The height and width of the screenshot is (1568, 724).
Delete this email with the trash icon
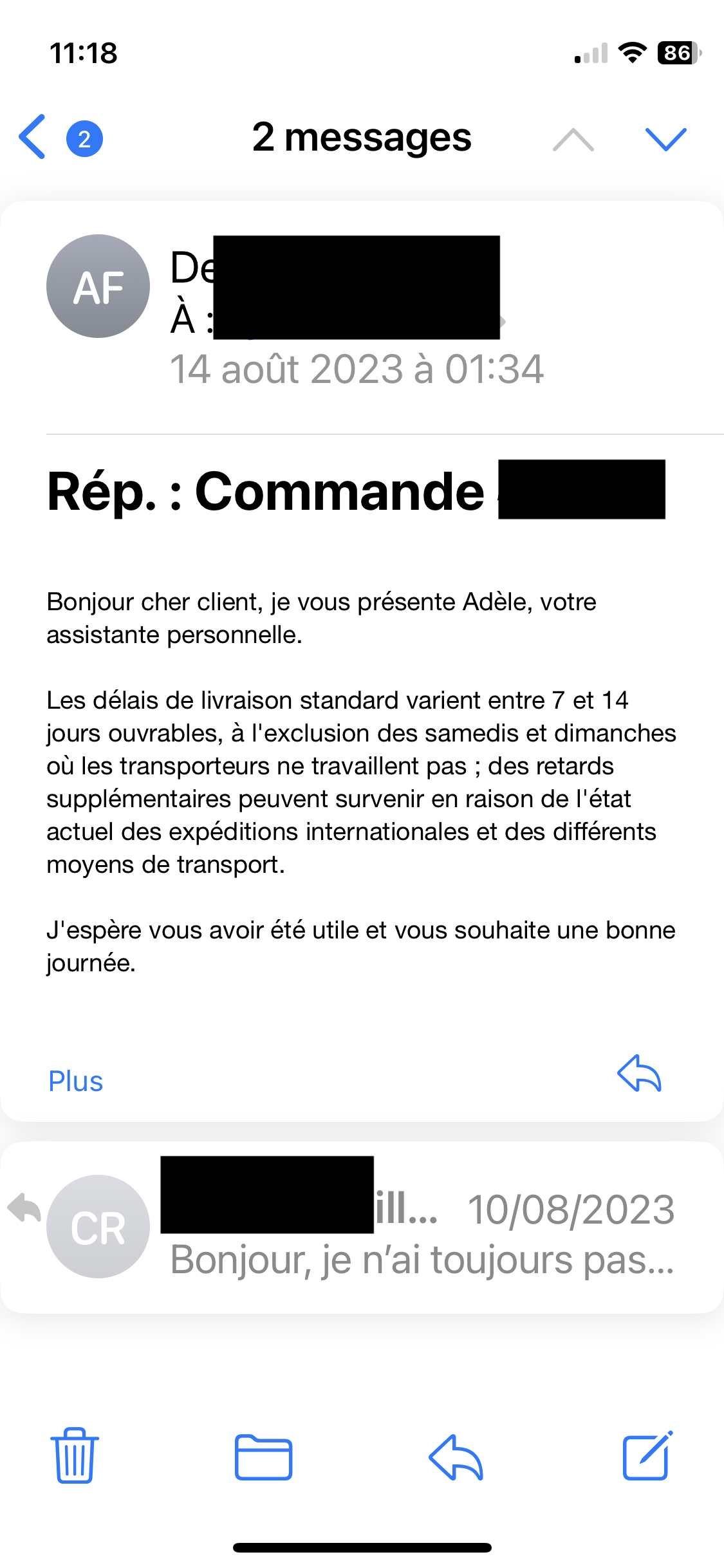point(75,1456)
